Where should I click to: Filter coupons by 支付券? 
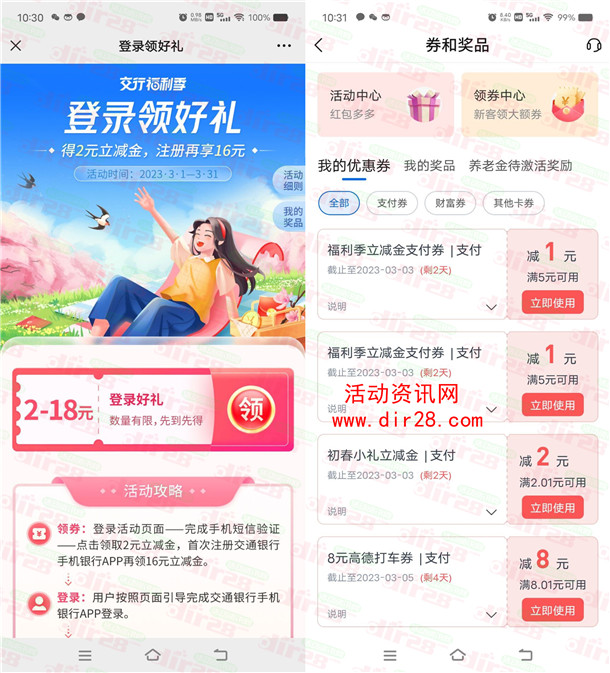point(393,203)
